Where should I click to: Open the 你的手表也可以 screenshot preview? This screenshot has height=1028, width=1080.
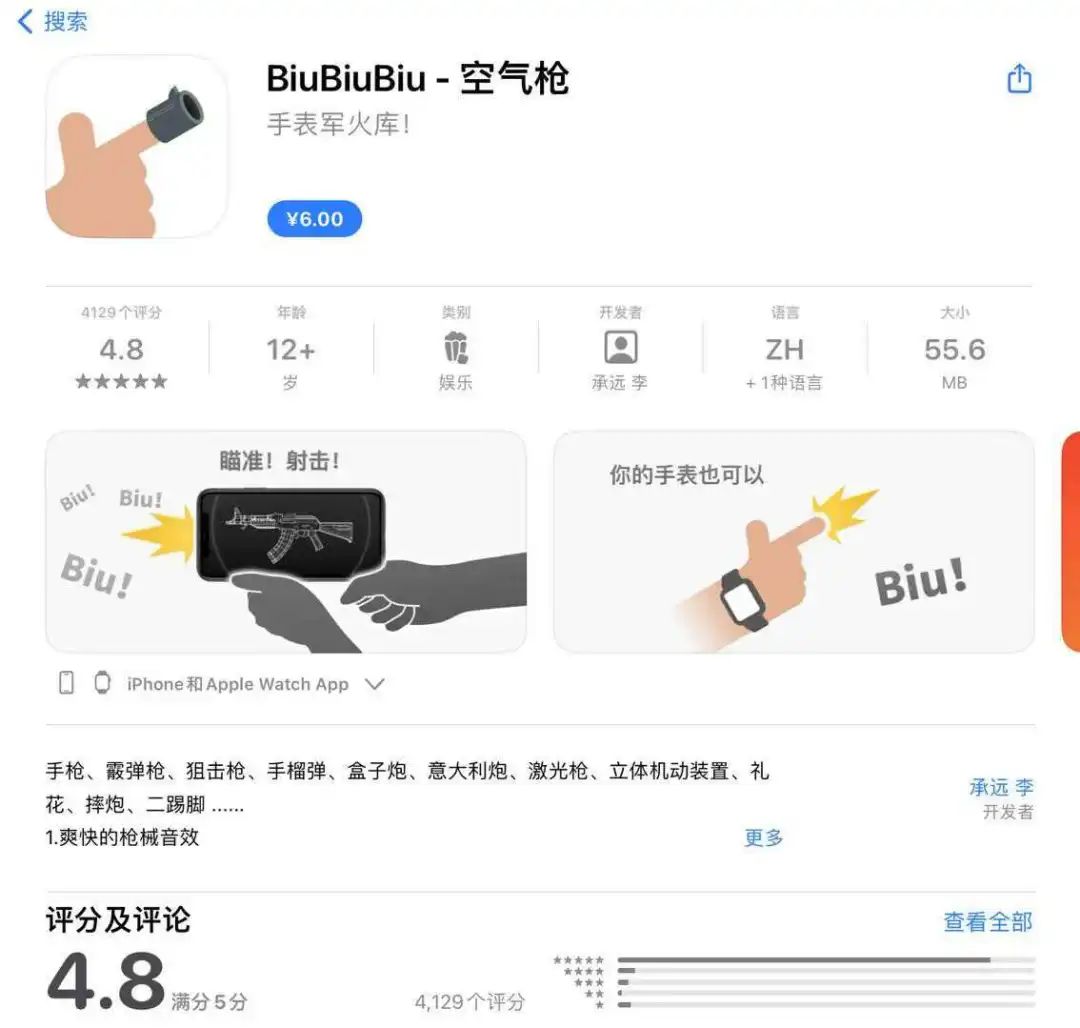point(793,541)
